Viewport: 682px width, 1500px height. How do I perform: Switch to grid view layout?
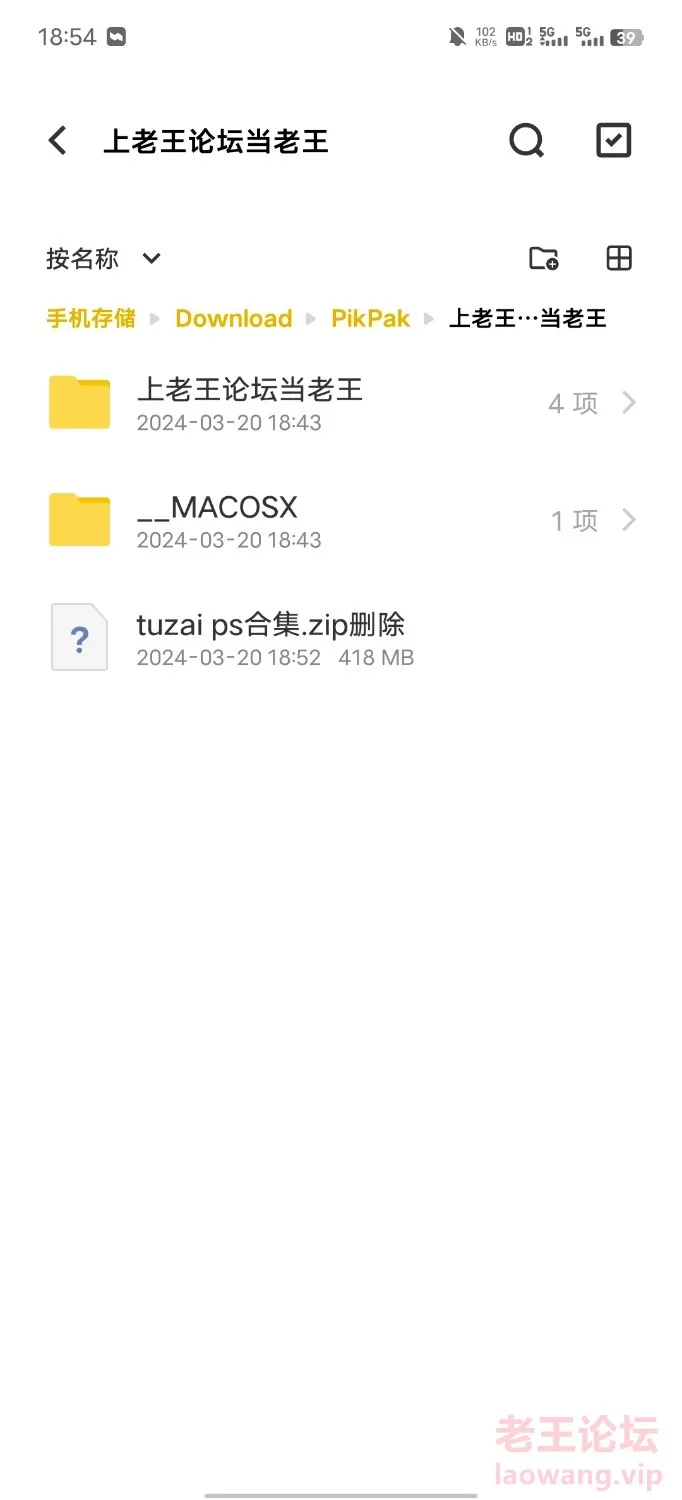tap(619, 259)
